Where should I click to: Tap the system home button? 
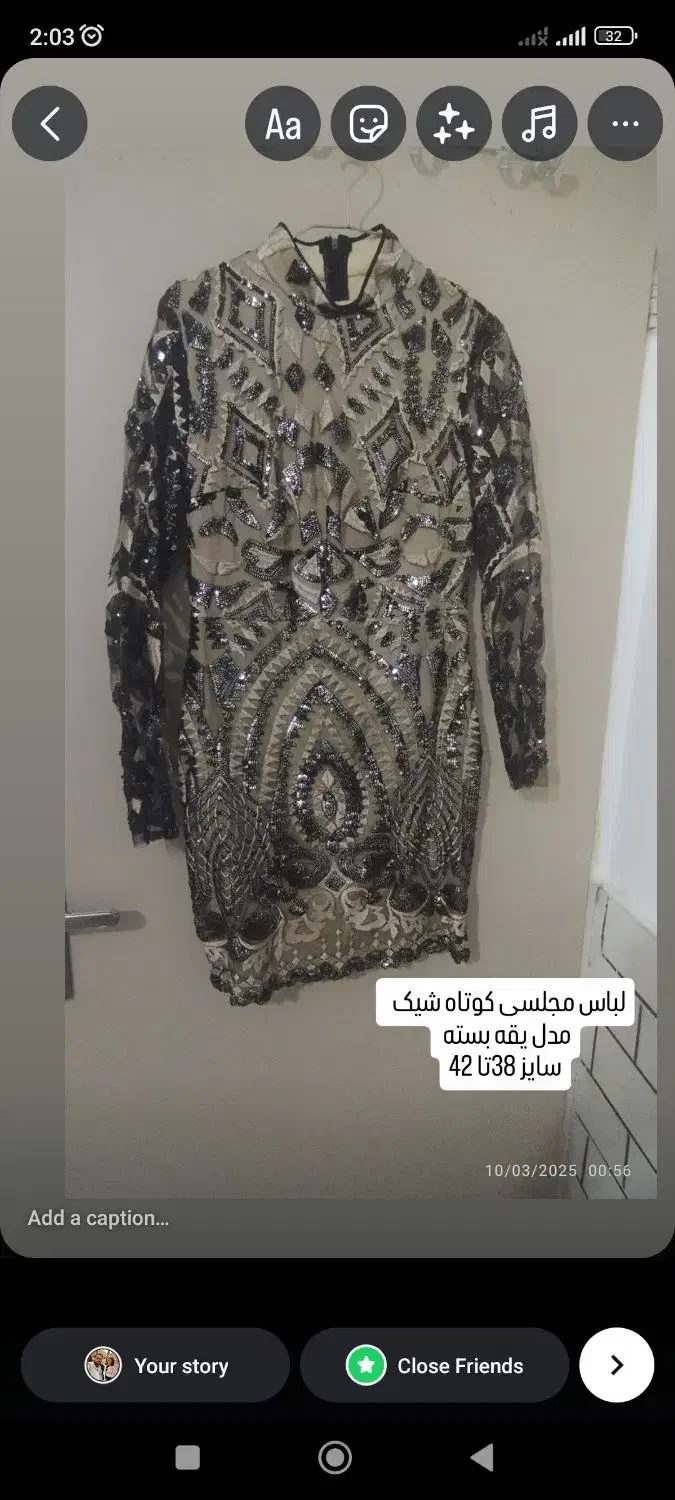(x=335, y=1458)
